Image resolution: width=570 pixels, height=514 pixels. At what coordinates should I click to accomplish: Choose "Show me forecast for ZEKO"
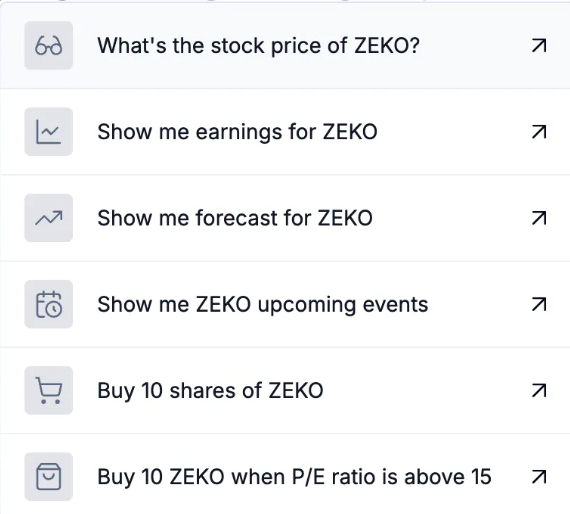[x=285, y=218]
